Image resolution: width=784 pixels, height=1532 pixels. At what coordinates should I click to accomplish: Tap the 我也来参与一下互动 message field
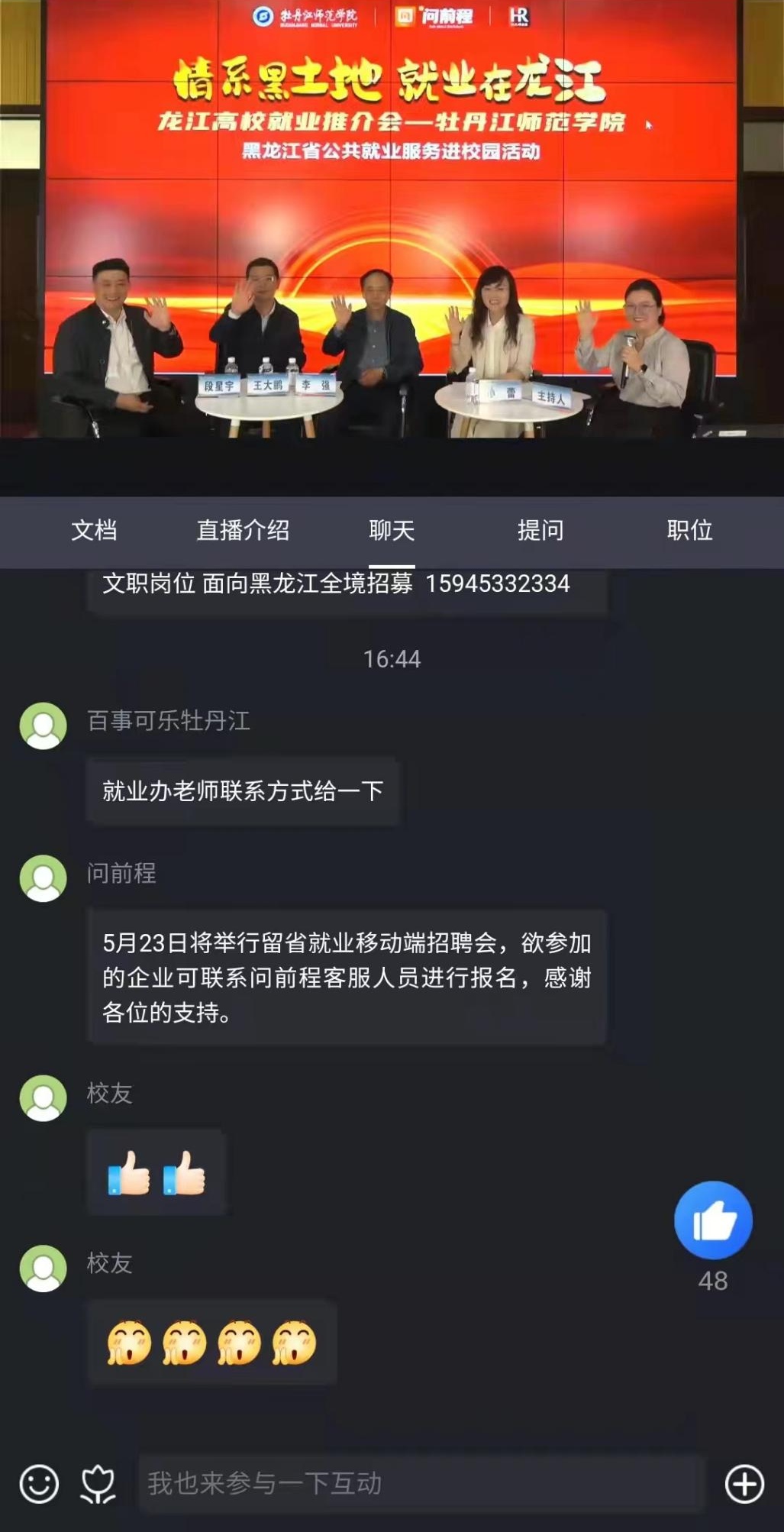(x=420, y=1483)
